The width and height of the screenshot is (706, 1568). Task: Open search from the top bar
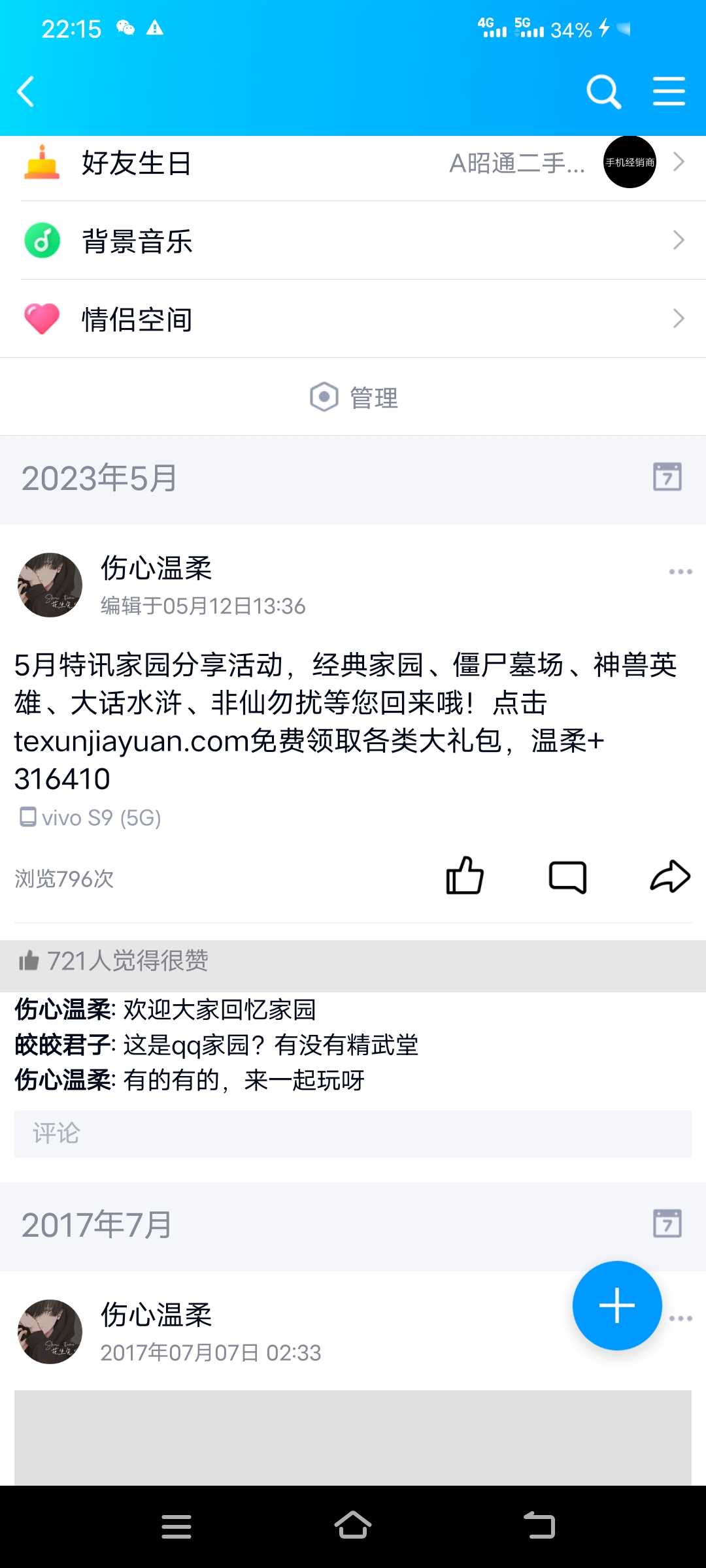603,91
